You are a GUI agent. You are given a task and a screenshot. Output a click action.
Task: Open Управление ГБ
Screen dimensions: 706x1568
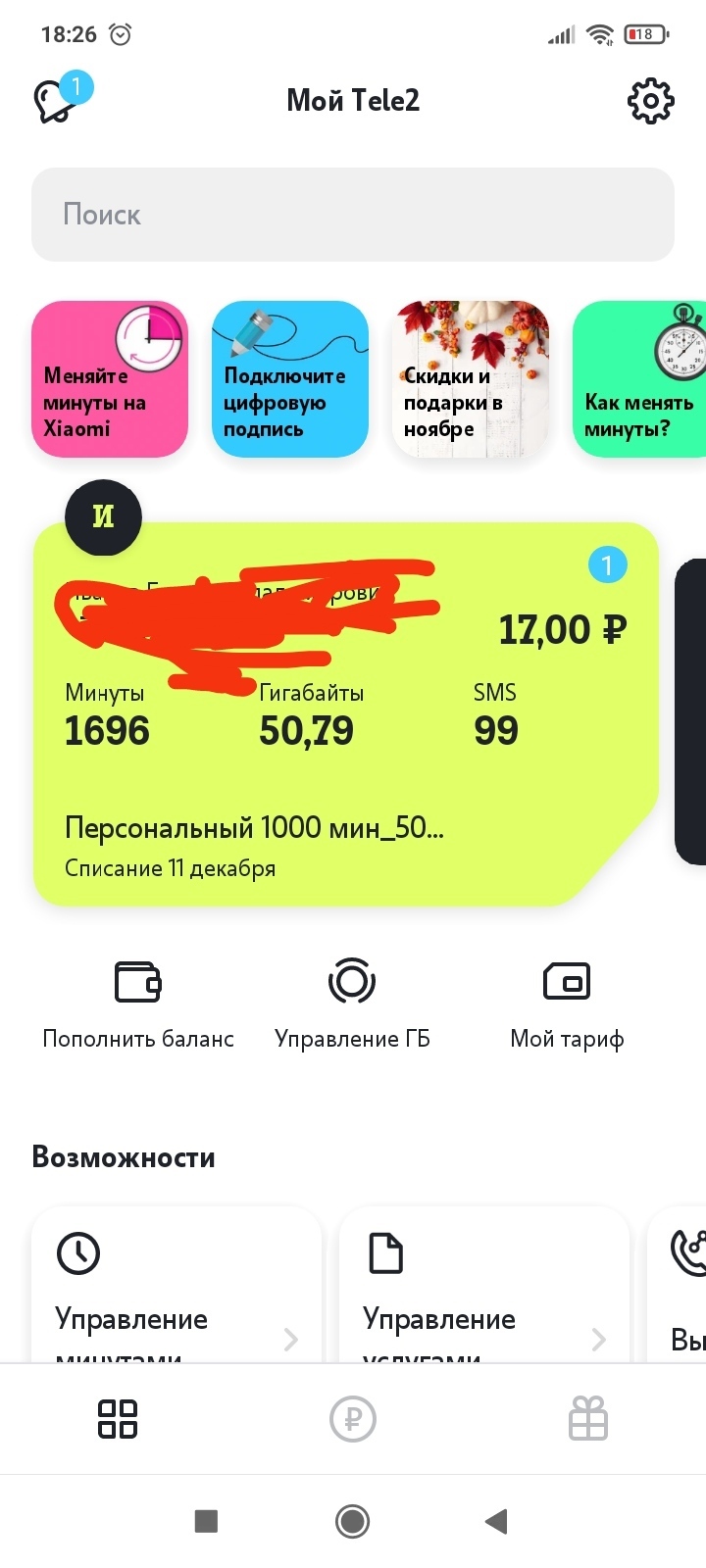tap(352, 1004)
